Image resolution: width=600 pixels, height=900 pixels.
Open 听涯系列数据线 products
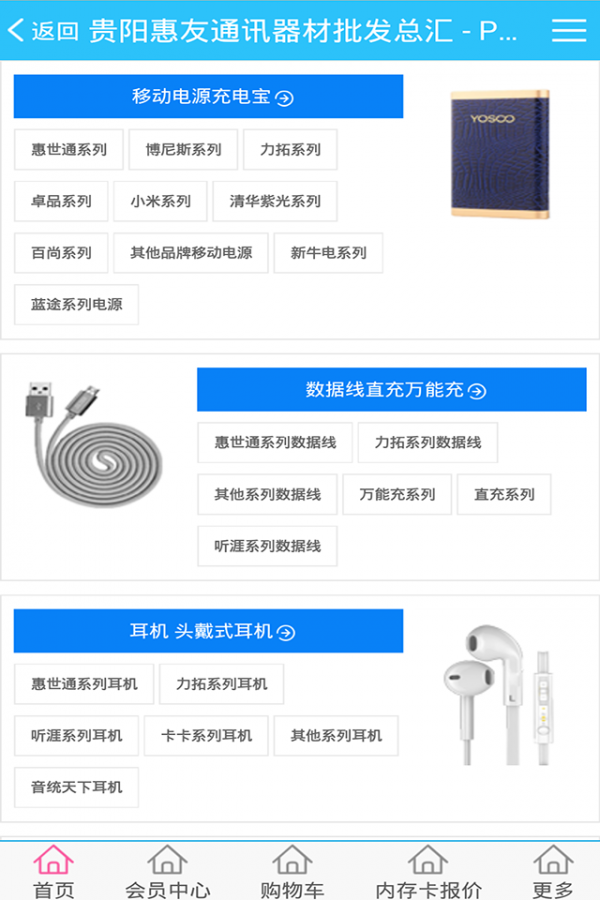[x=267, y=546]
